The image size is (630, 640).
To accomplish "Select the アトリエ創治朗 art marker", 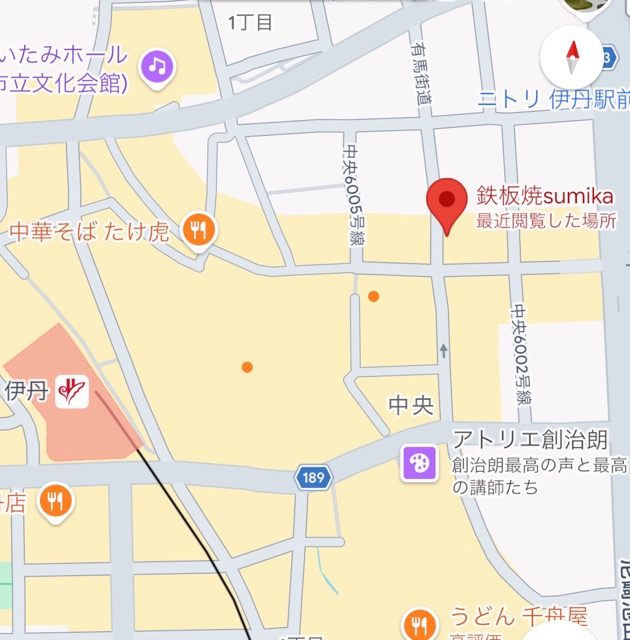I will coord(420,463).
